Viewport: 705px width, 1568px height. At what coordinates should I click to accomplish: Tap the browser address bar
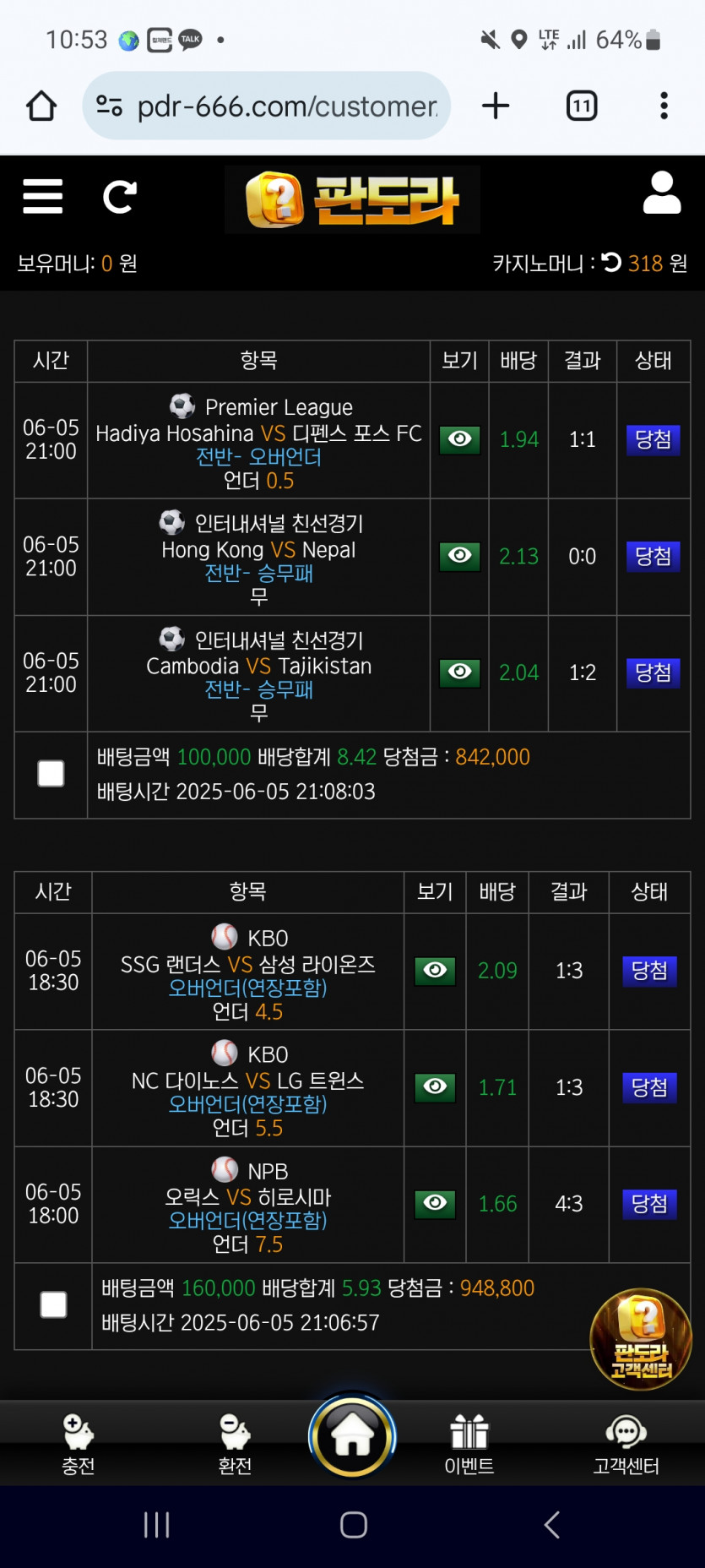click(x=267, y=106)
